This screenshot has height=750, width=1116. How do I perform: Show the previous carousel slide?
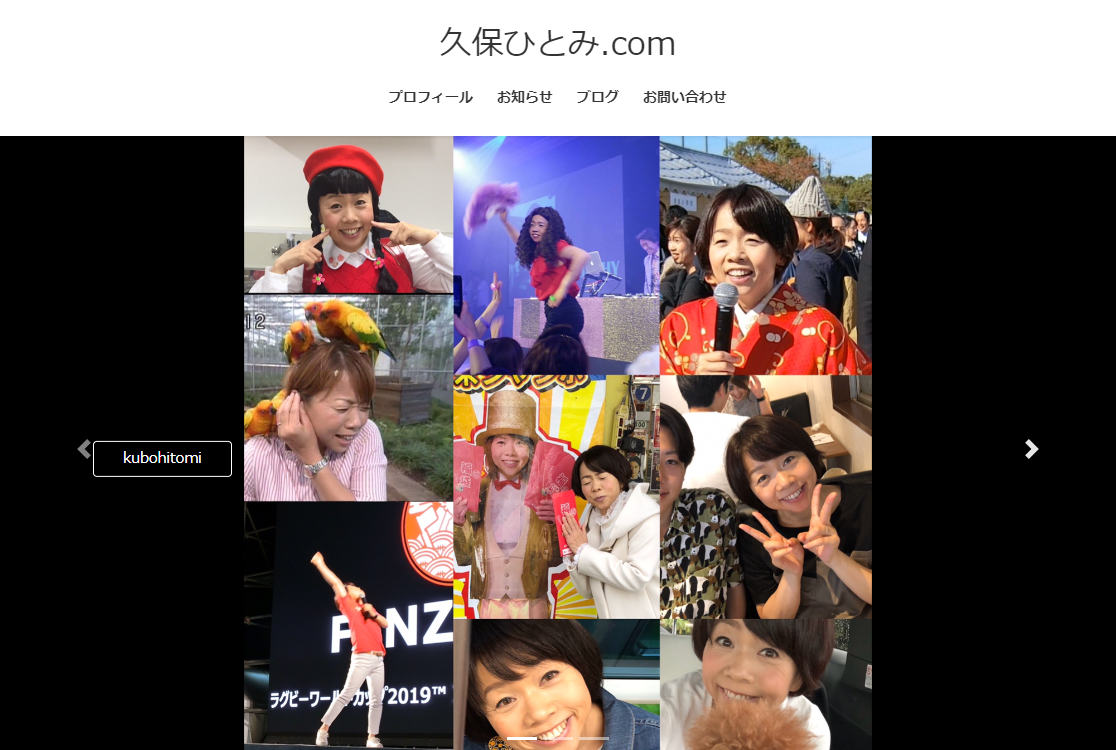(x=84, y=449)
